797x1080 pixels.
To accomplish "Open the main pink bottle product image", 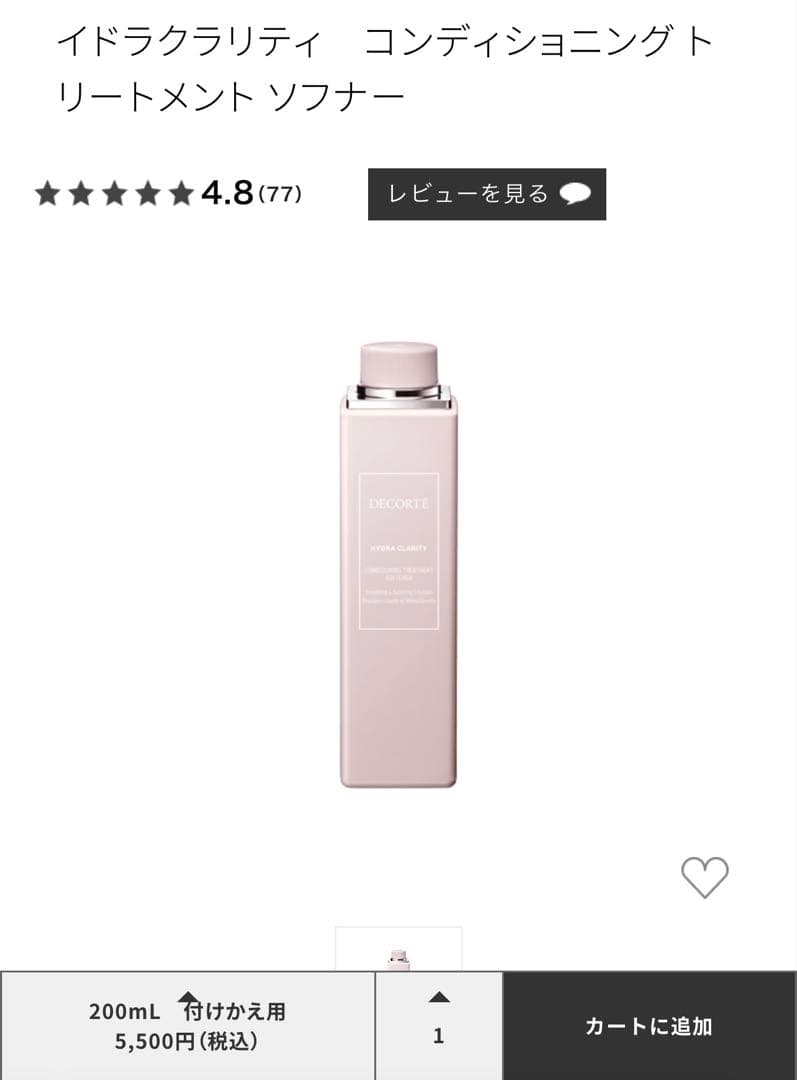I will tap(398, 565).
